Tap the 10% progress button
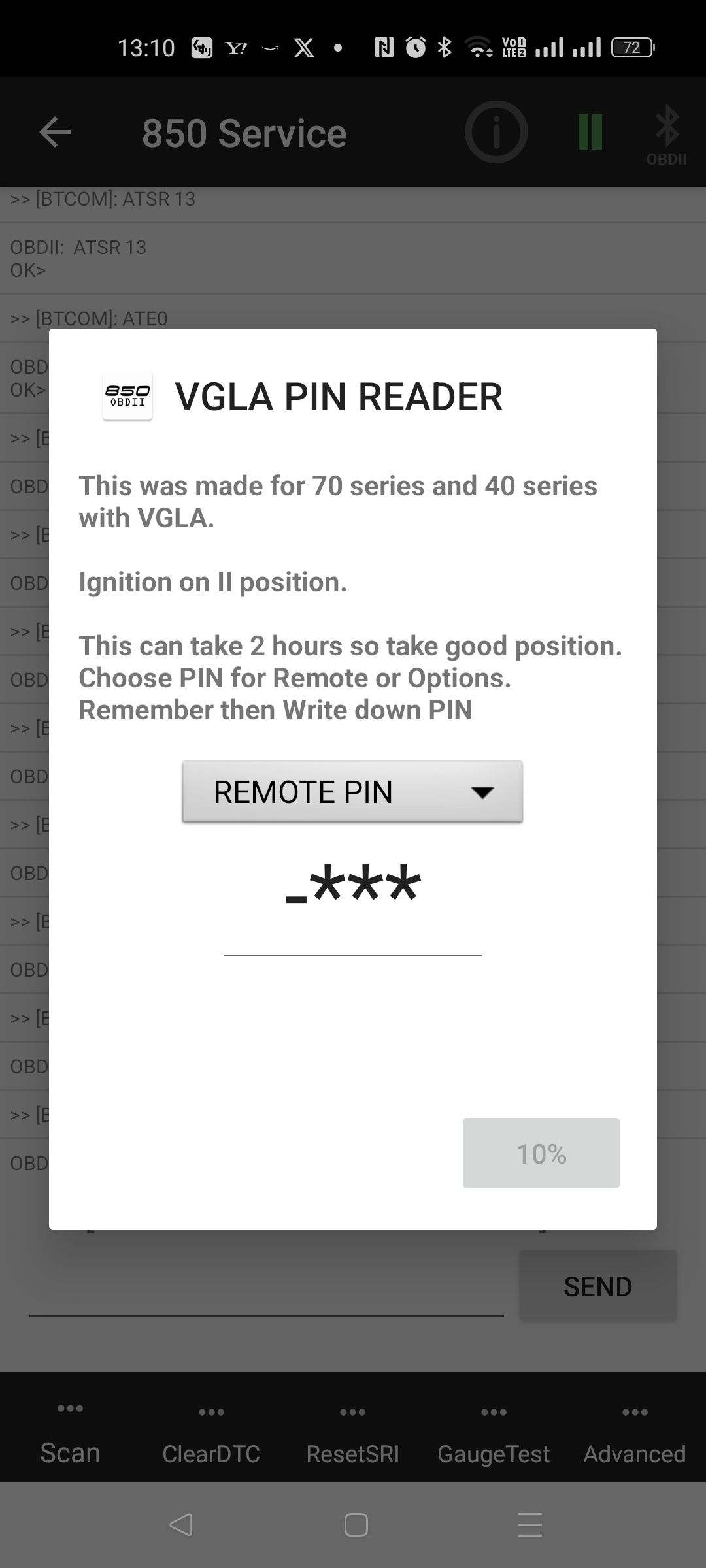This screenshot has width=706, height=1568. tap(541, 1153)
